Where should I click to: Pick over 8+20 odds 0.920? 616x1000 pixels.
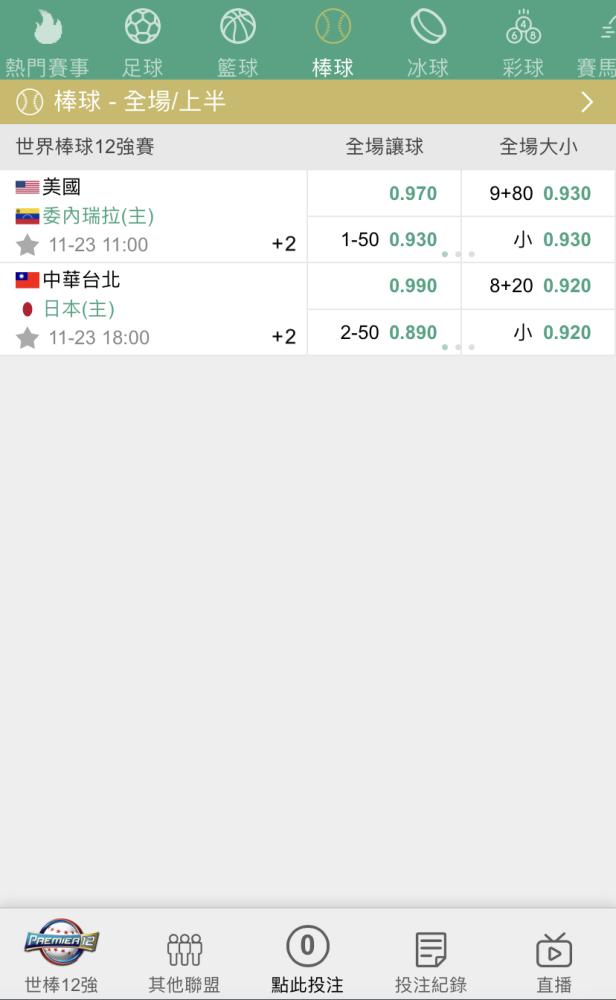[538, 286]
